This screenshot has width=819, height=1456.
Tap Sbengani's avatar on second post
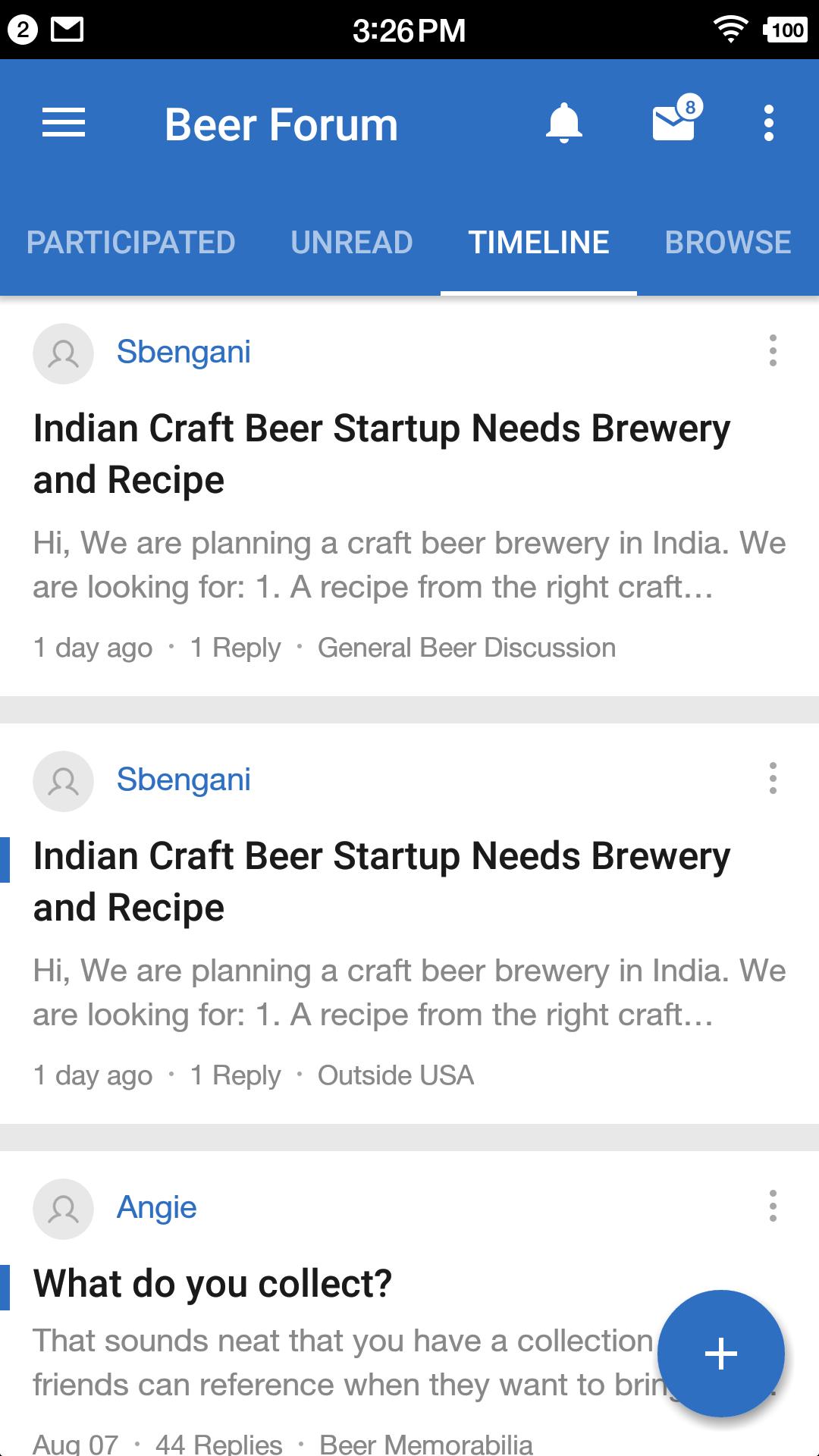pyautogui.click(x=63, y=780)
